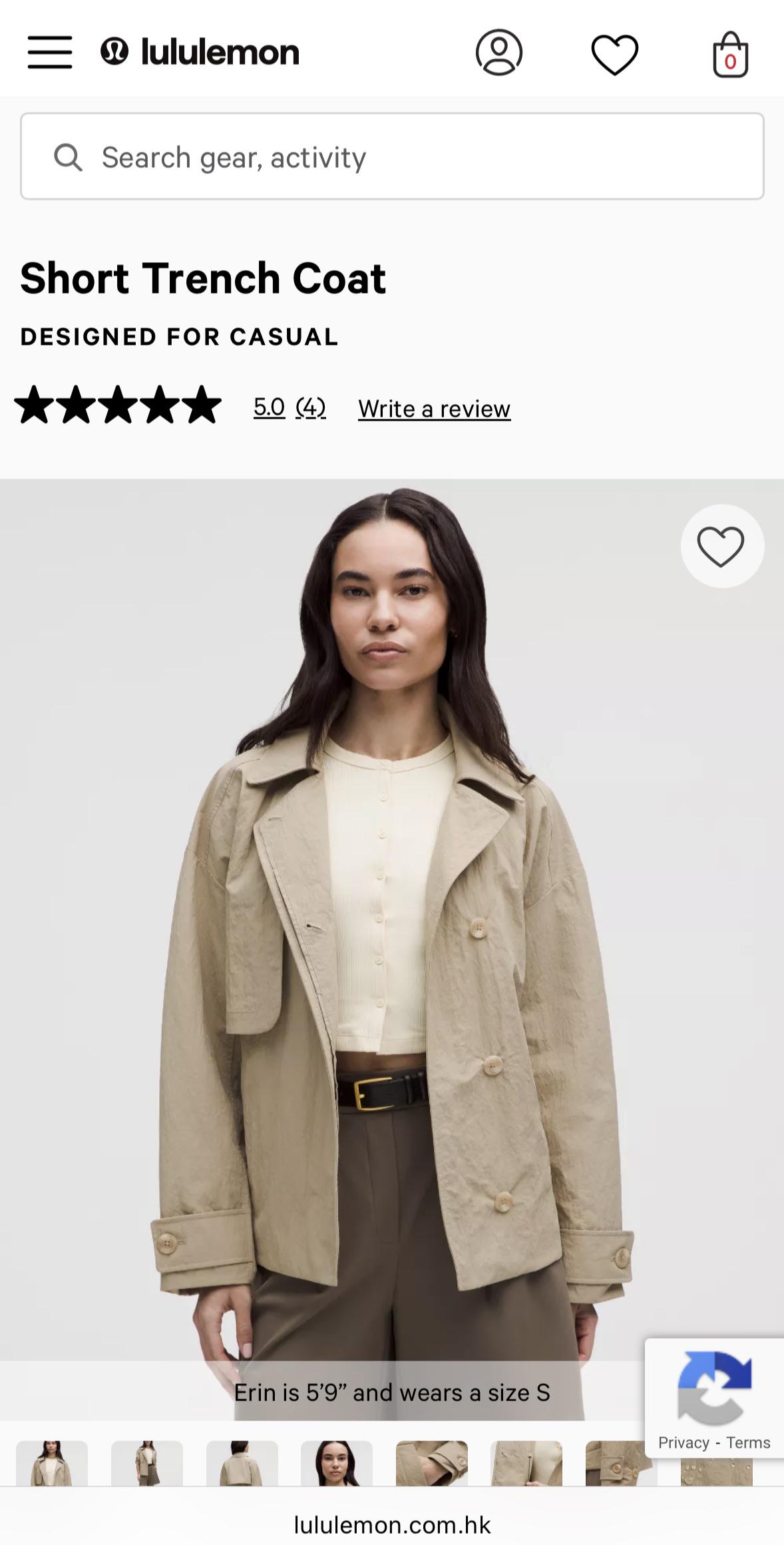
Task: Tap the search gear, activity field
Action: pos(392,156)
